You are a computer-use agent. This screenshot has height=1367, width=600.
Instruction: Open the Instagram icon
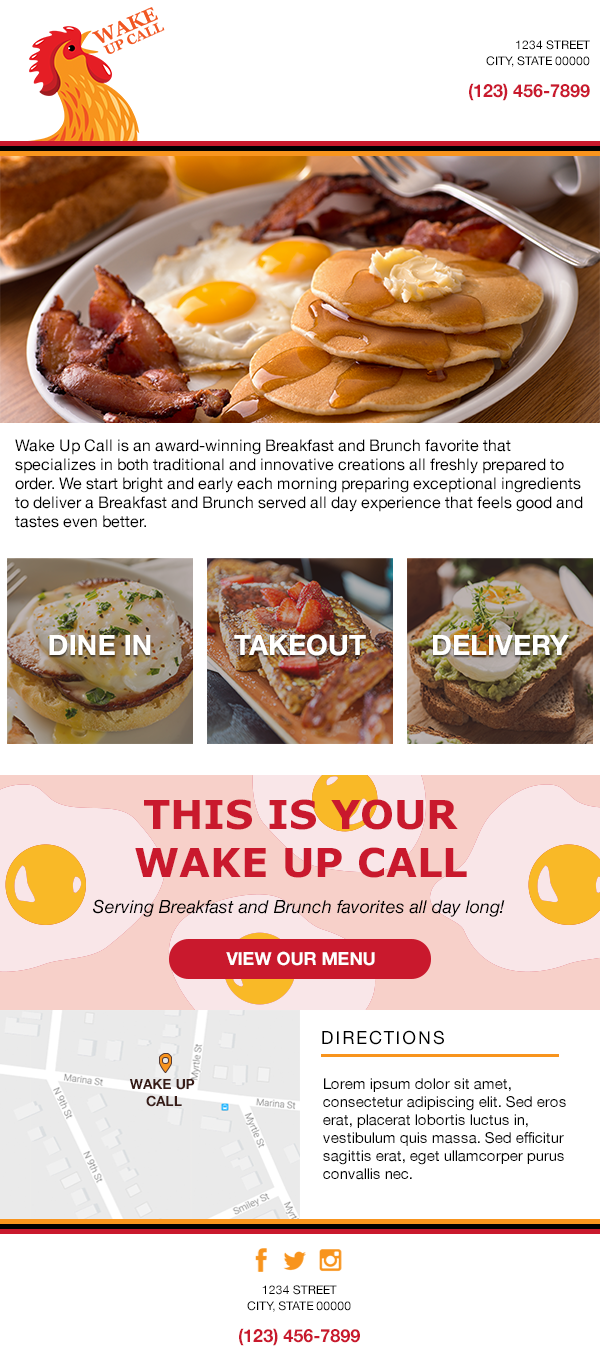(330, 1260)
